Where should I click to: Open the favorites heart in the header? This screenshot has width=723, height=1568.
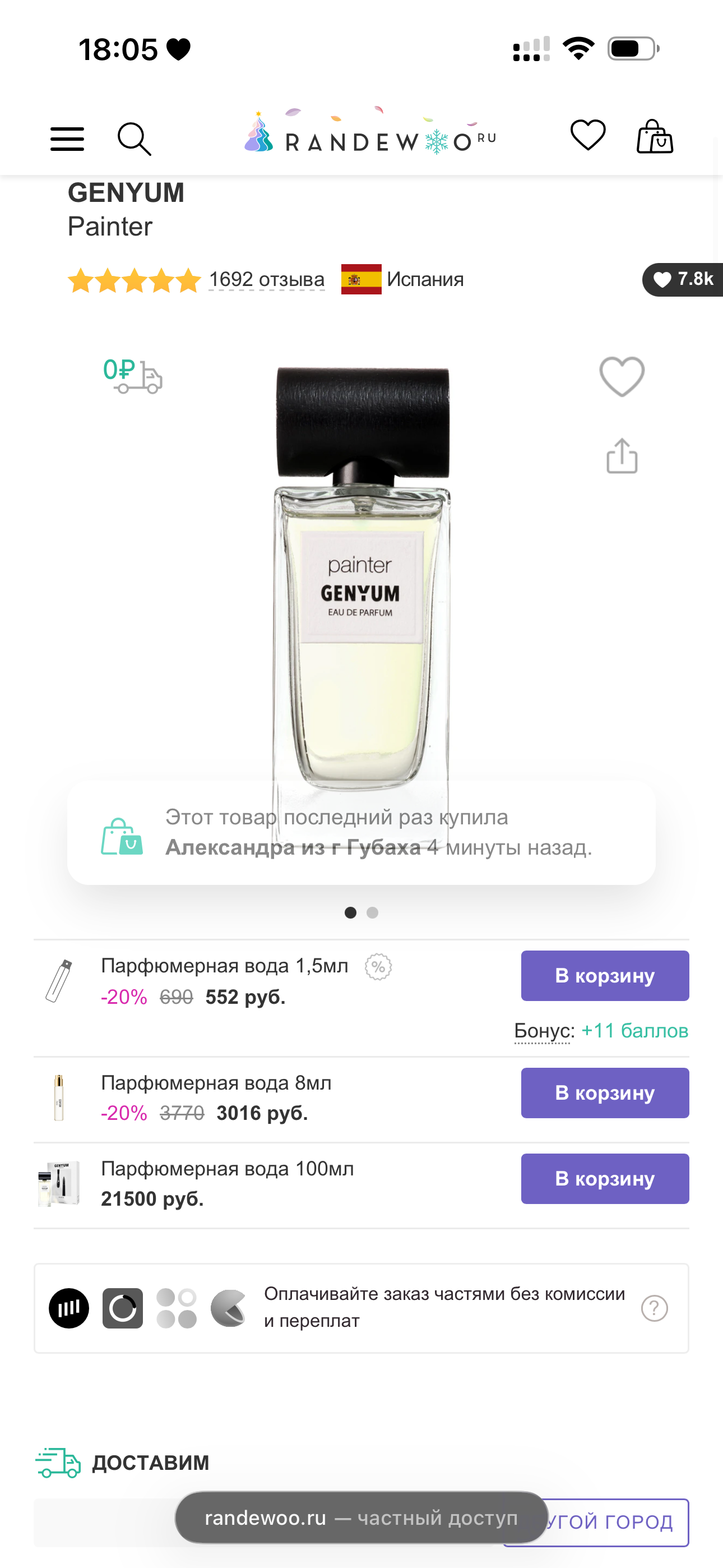[x=587, y=135]
